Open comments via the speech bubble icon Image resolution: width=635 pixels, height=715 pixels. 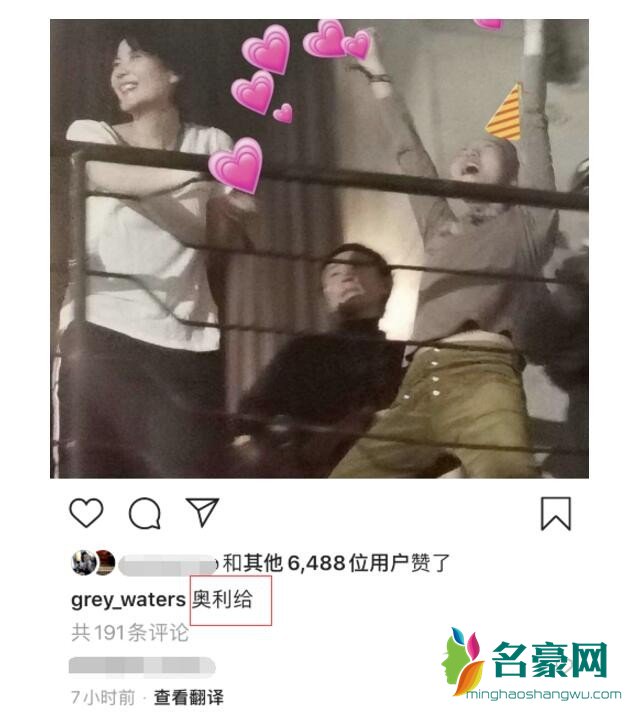(145, 513)
